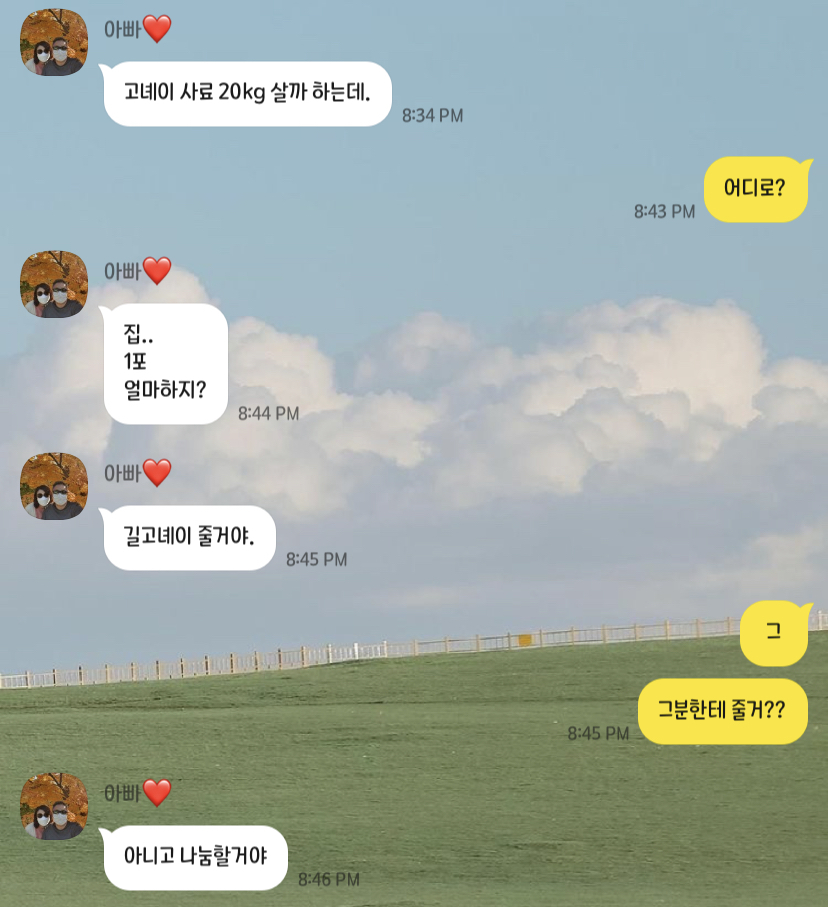View 아빠's profile from the '길고네이 줄거야' message
This screenshot has width=828, height=907.
[54, 486]
